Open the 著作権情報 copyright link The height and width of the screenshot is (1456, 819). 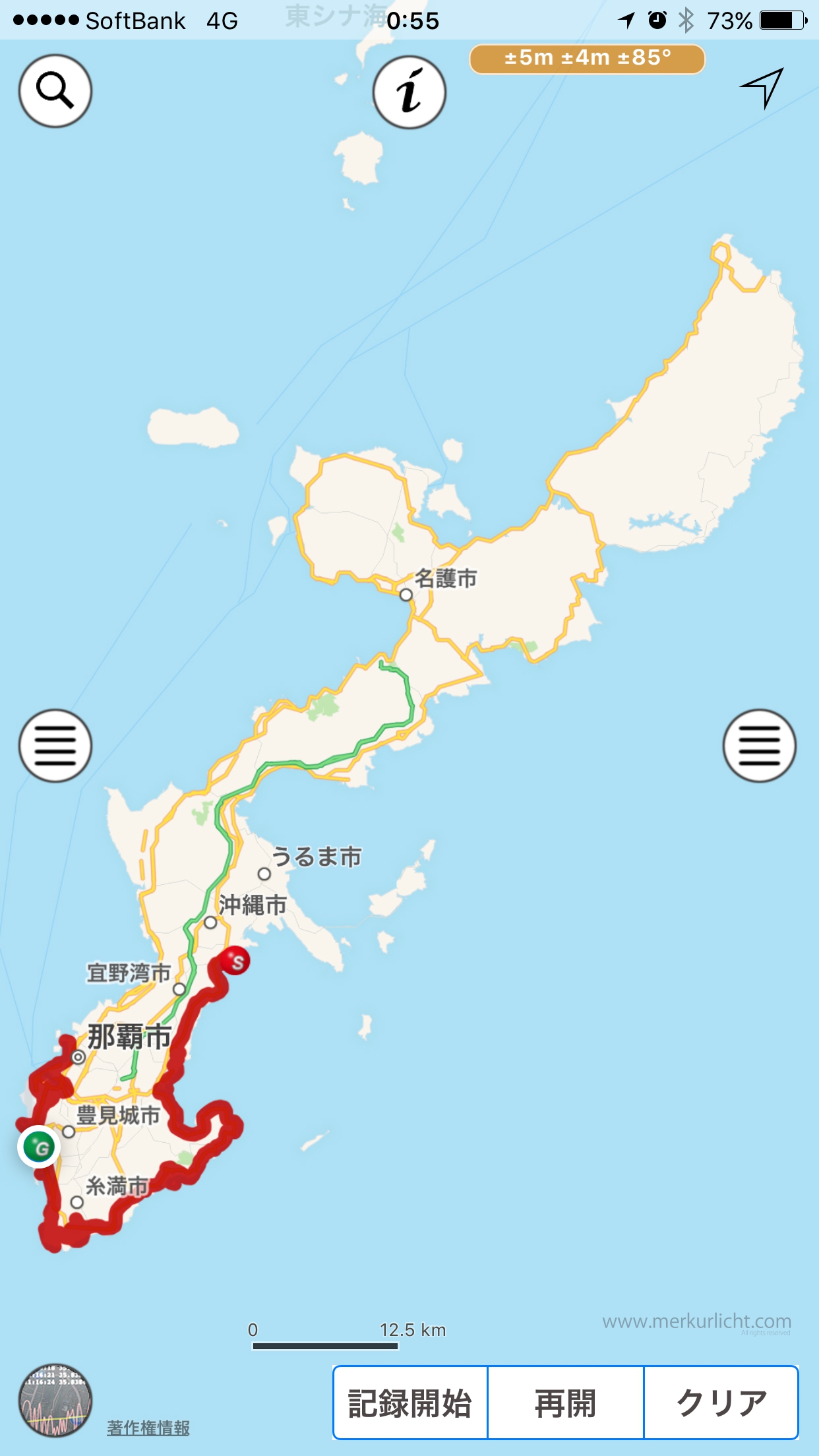[148, 1428]
